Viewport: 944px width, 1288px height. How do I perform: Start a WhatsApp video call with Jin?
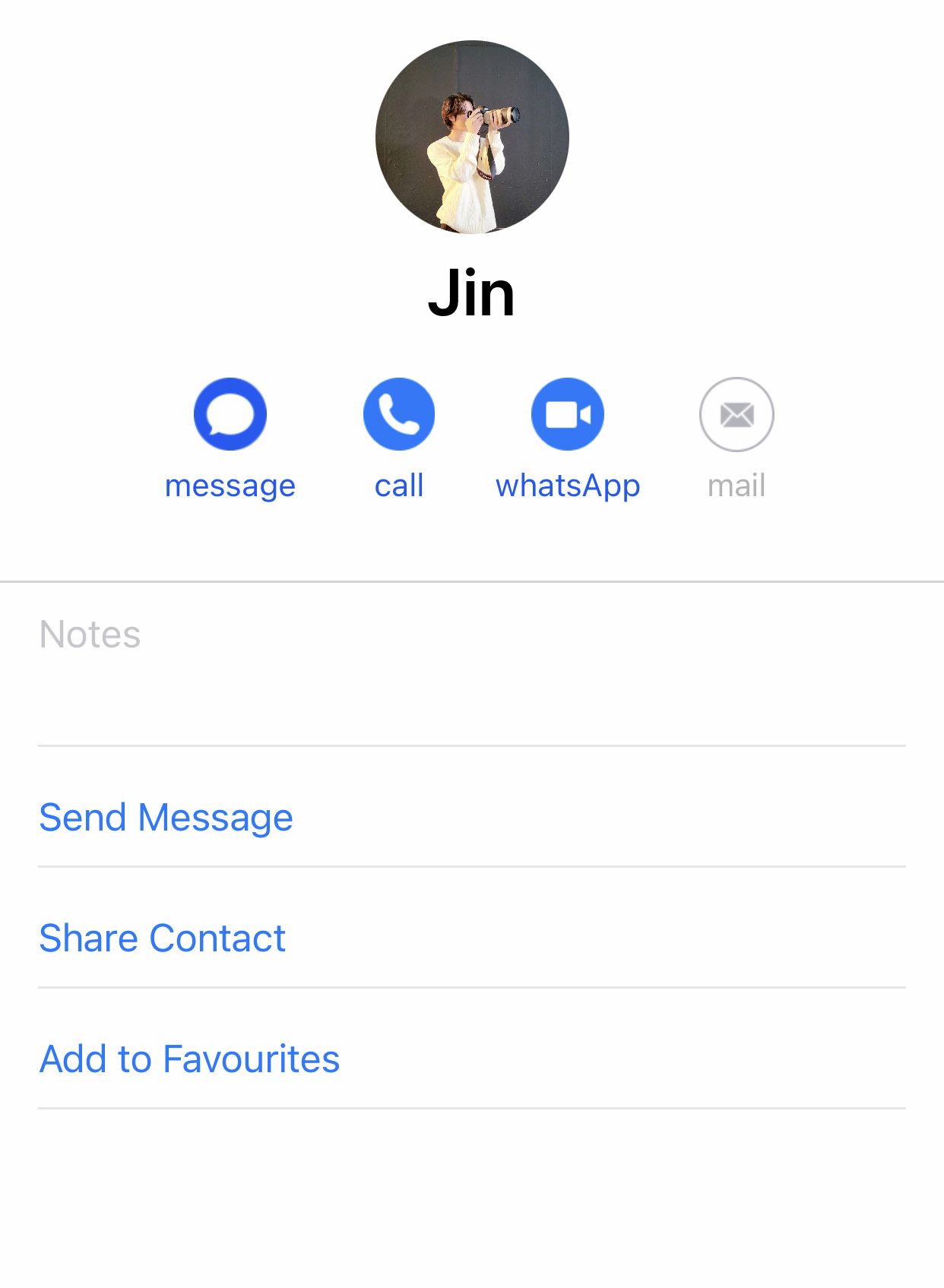pyautogui.click(x=567, y=415)
